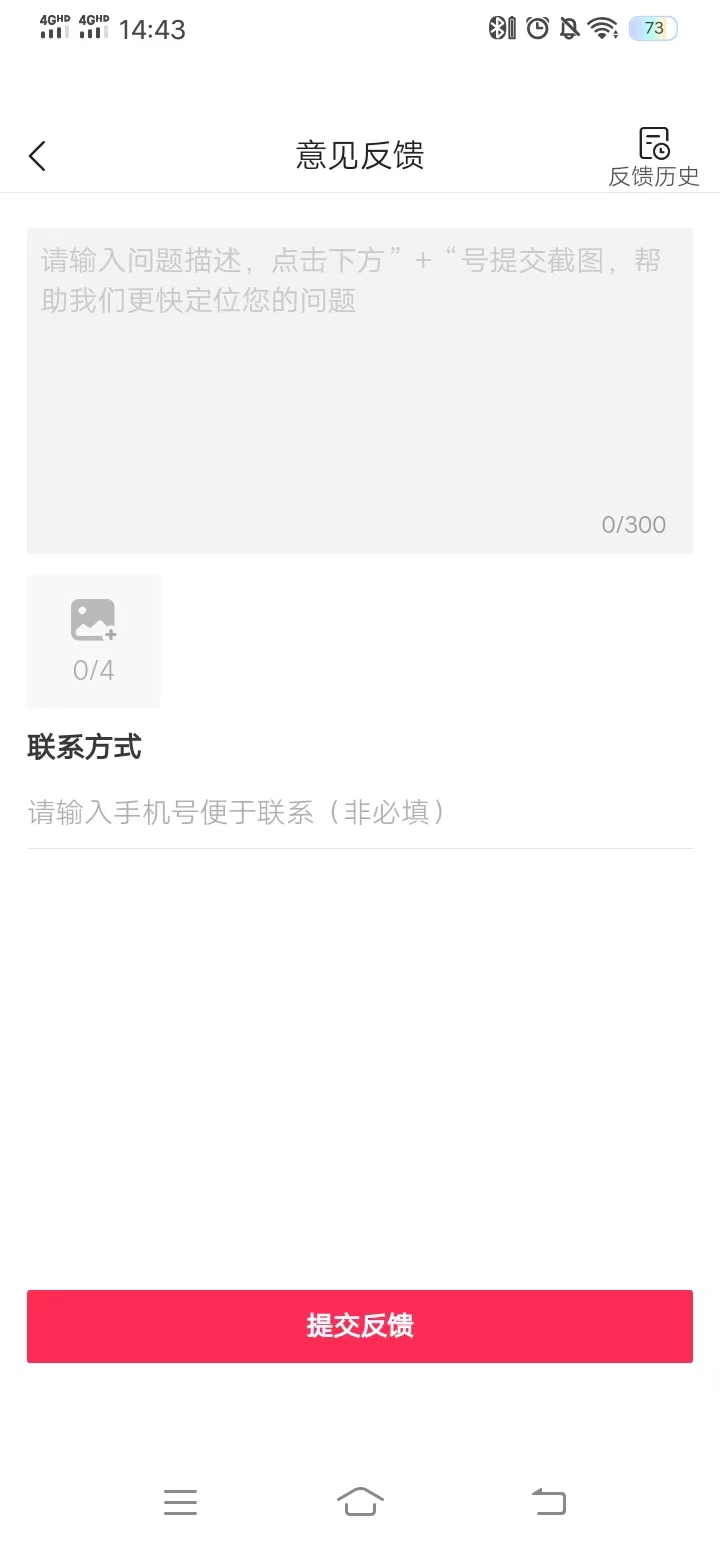This screenshot has height=1544, width=720.
Task: Tap the 联系方式 section label
Action: pos(84,747)
